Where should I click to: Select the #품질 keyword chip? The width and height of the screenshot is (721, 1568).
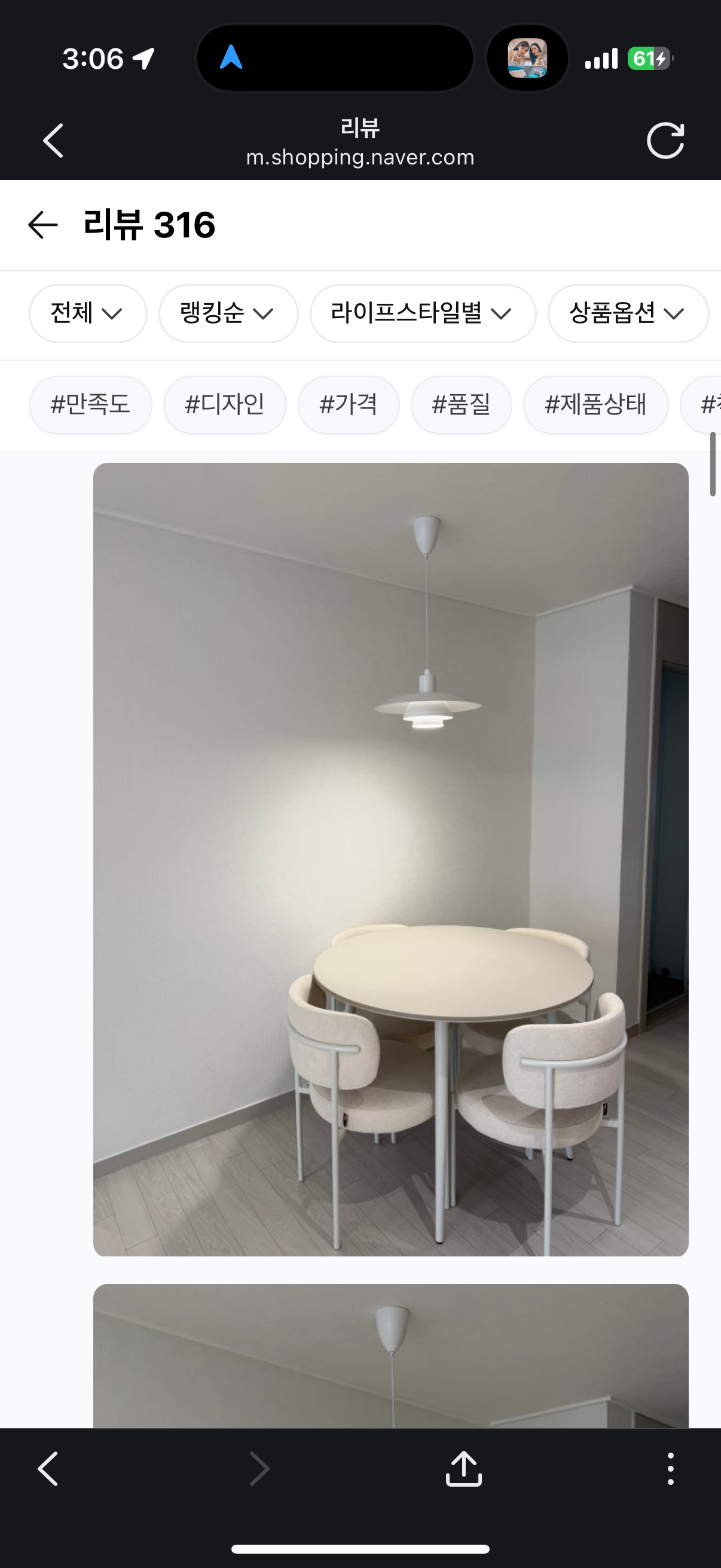(460, 405)
